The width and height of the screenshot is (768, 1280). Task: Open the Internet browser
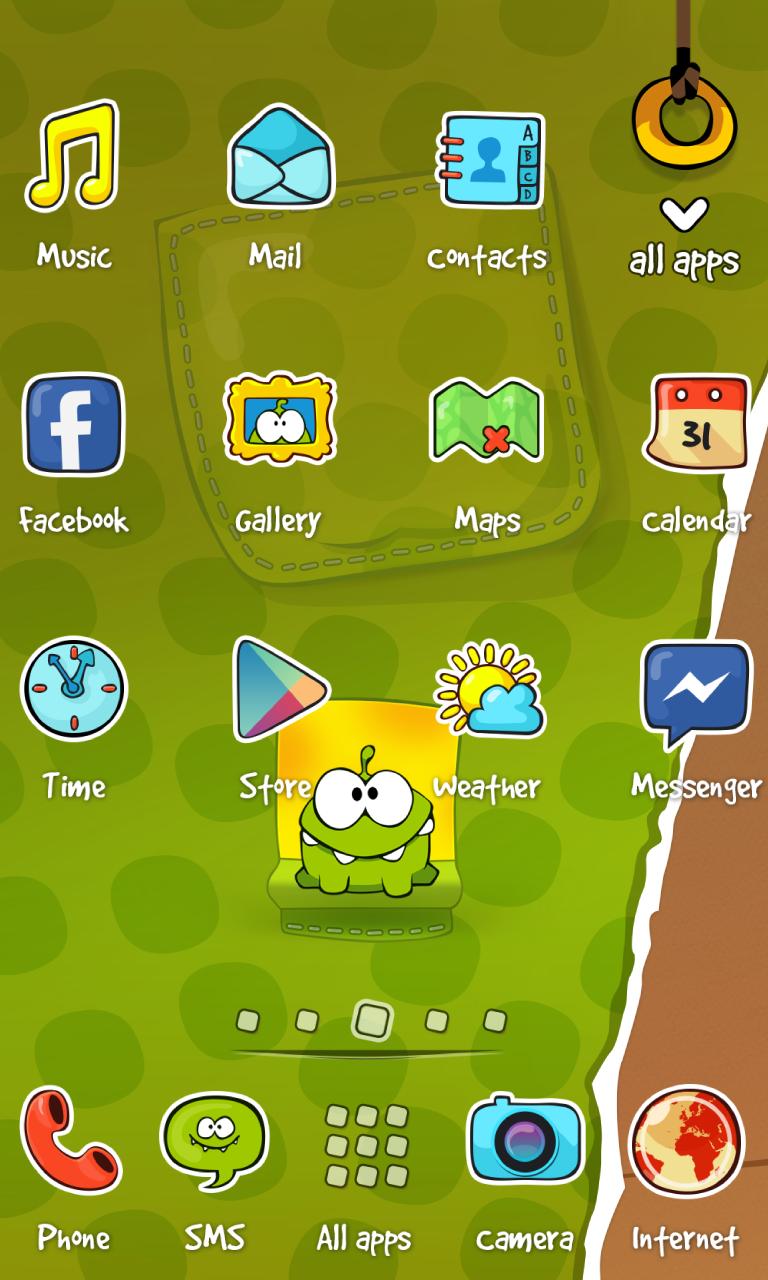[x=686, y=1142]
